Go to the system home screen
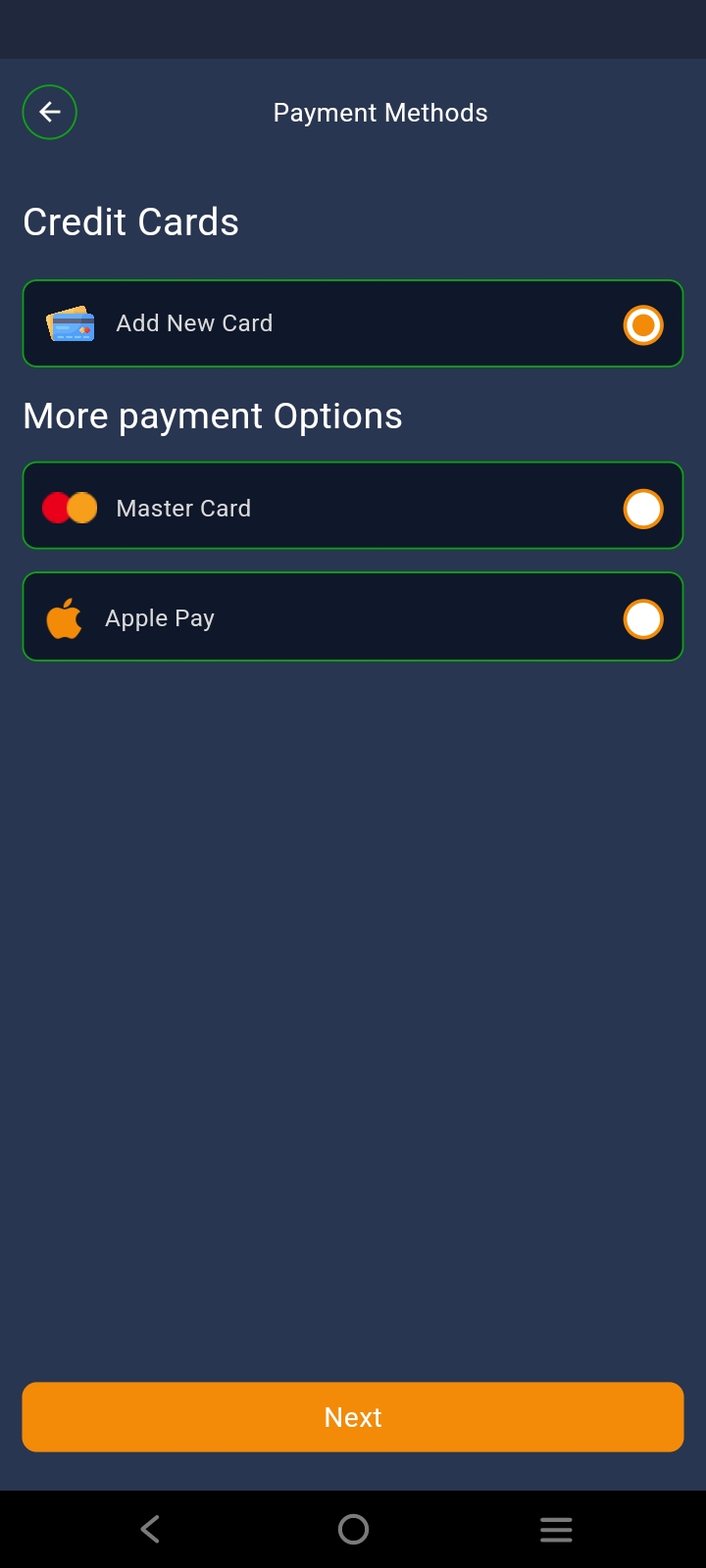 pos(353,1529)
